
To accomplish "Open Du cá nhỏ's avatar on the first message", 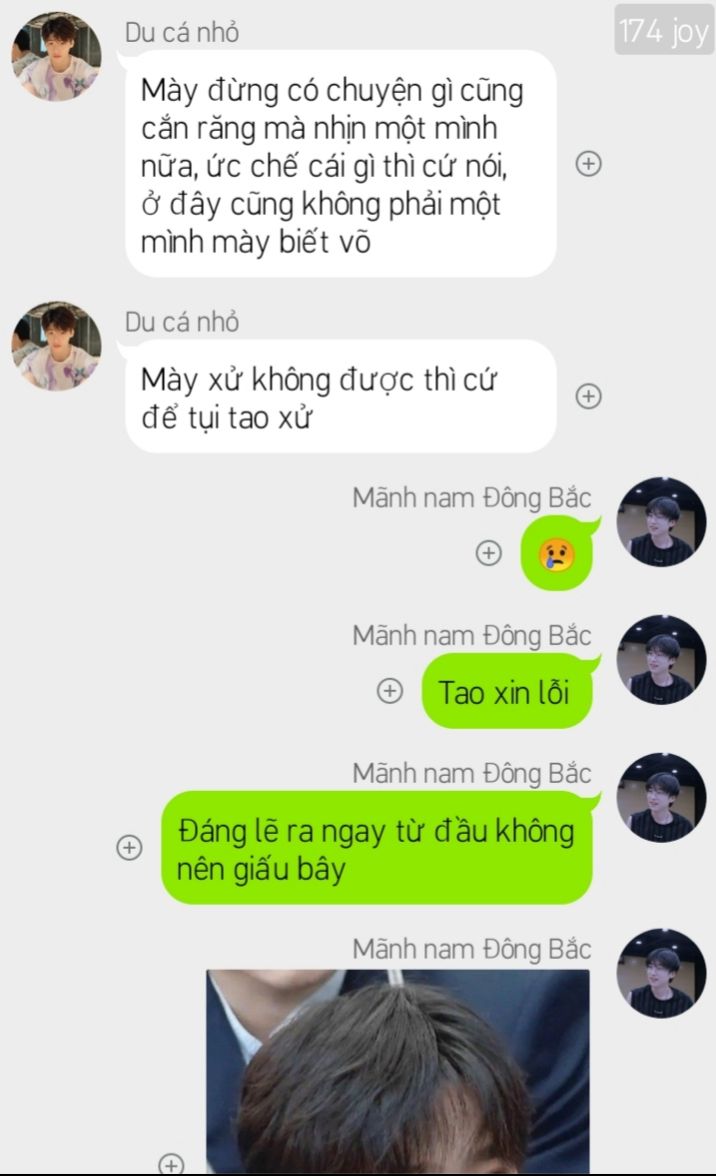I will click(x=56, y=56).
